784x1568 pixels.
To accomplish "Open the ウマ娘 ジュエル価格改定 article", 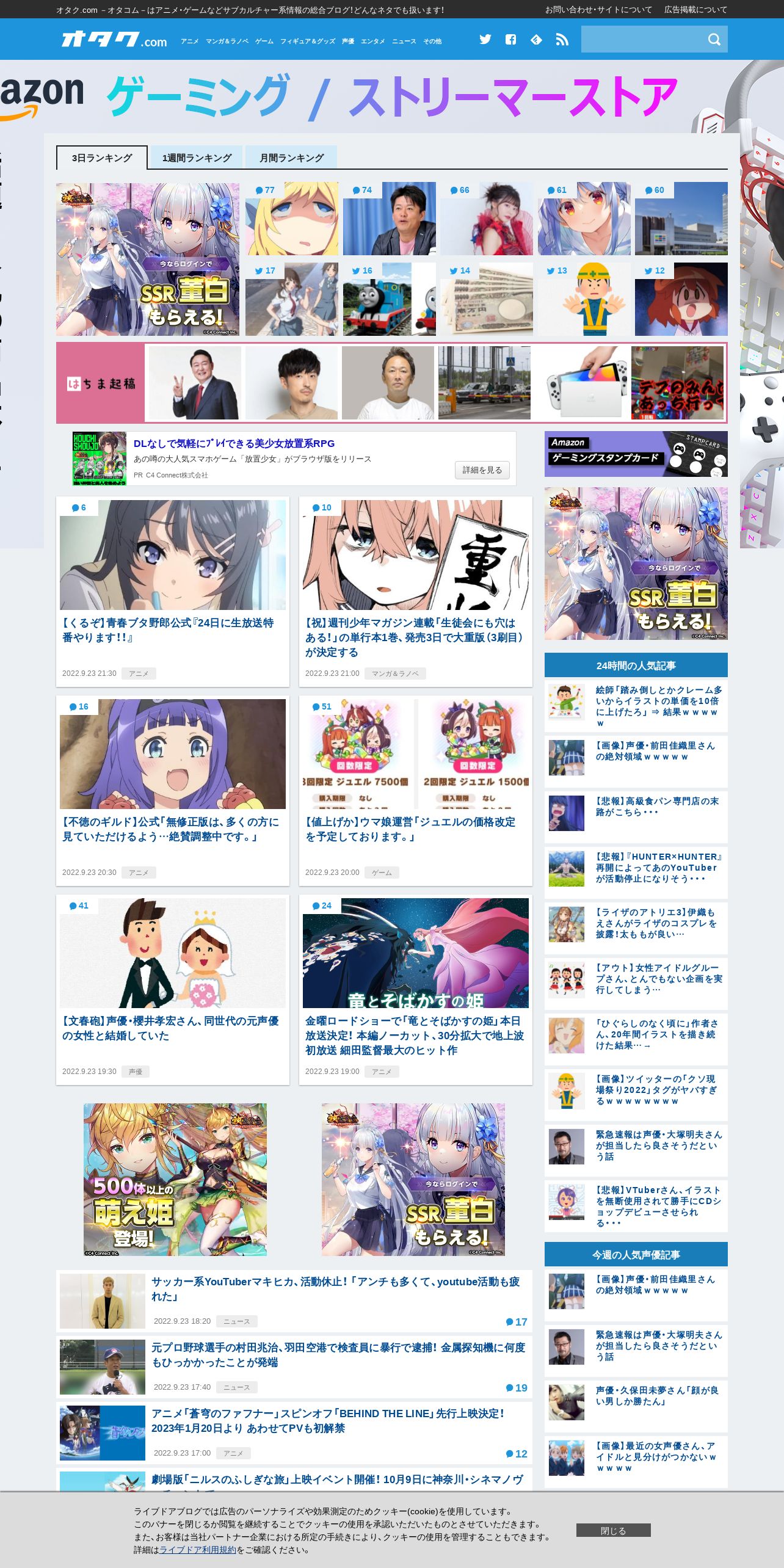I will tap(410, 829).
